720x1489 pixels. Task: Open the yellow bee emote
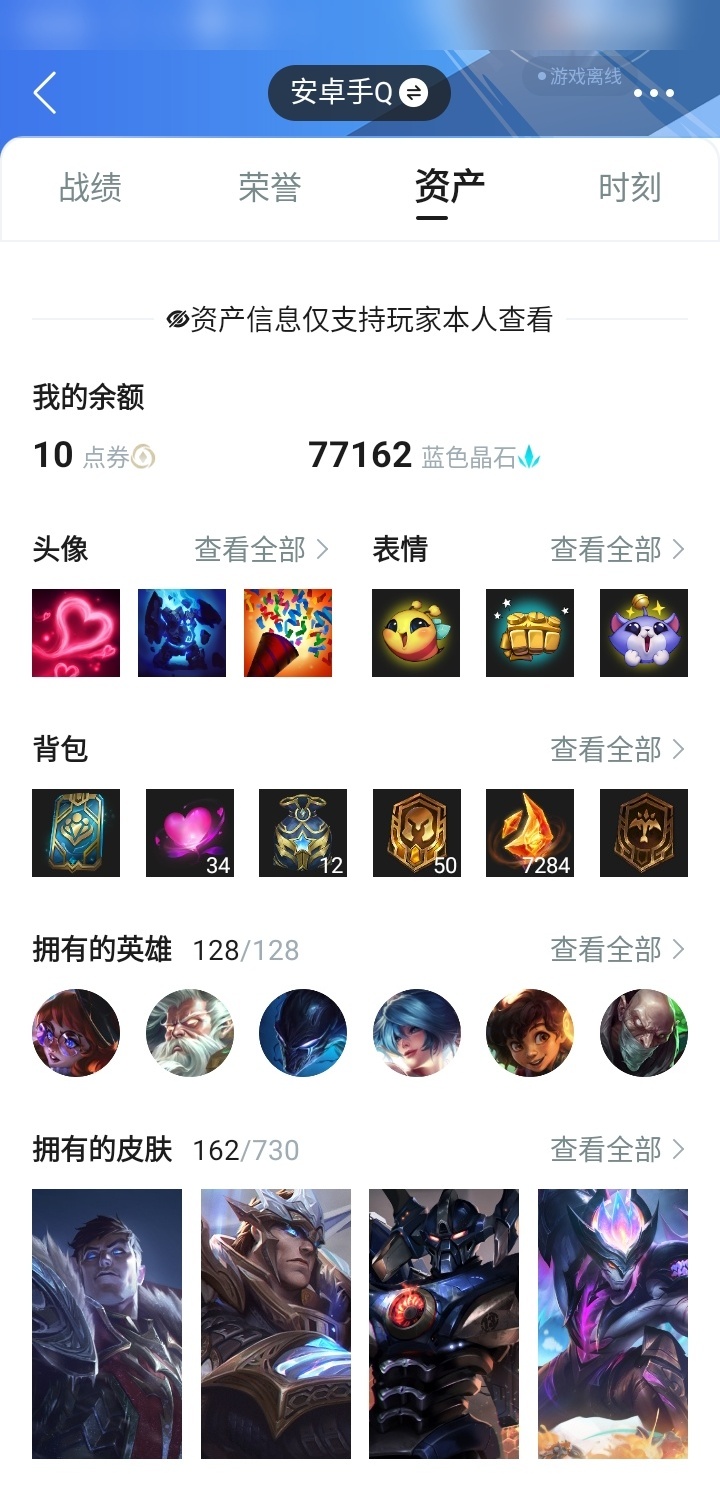click(416, 633)
